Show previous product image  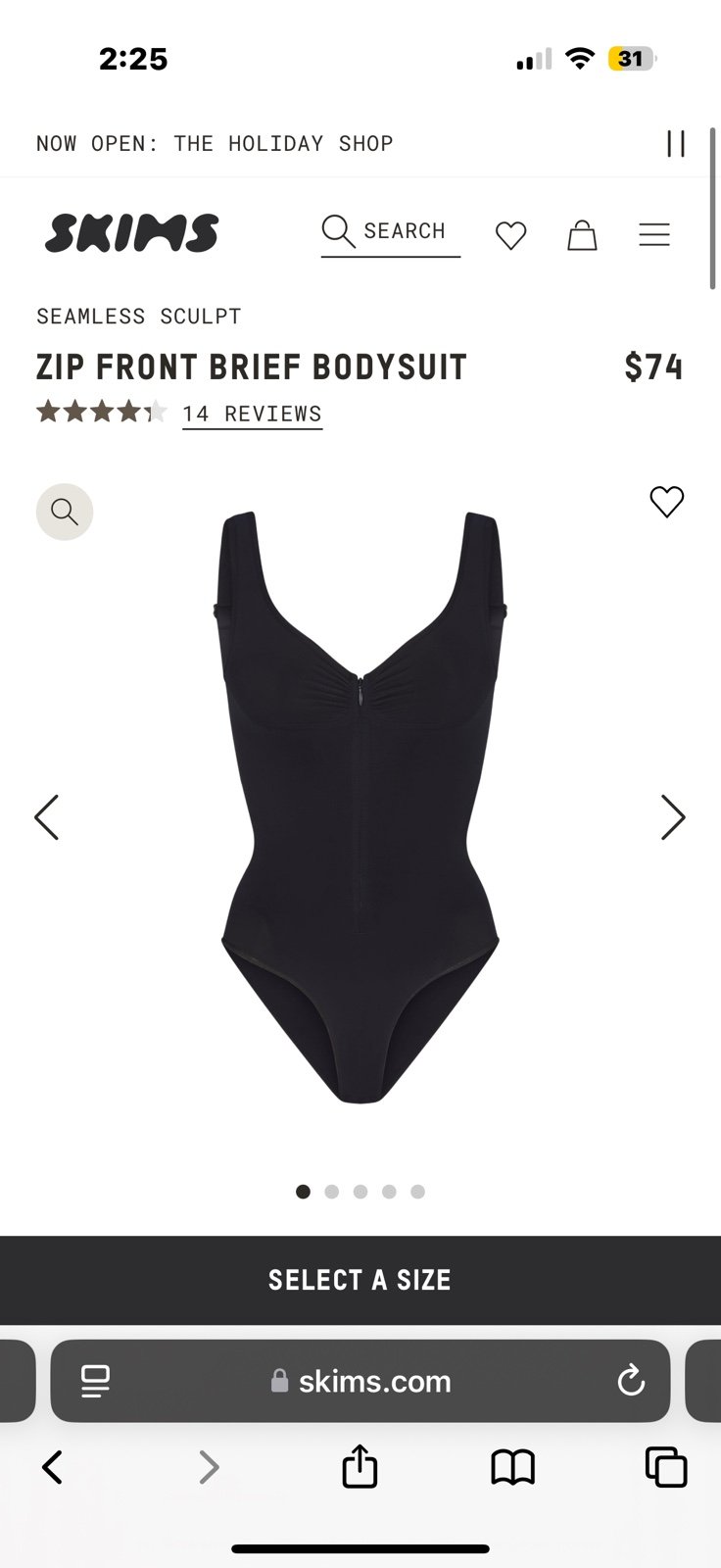pos(46,817)
